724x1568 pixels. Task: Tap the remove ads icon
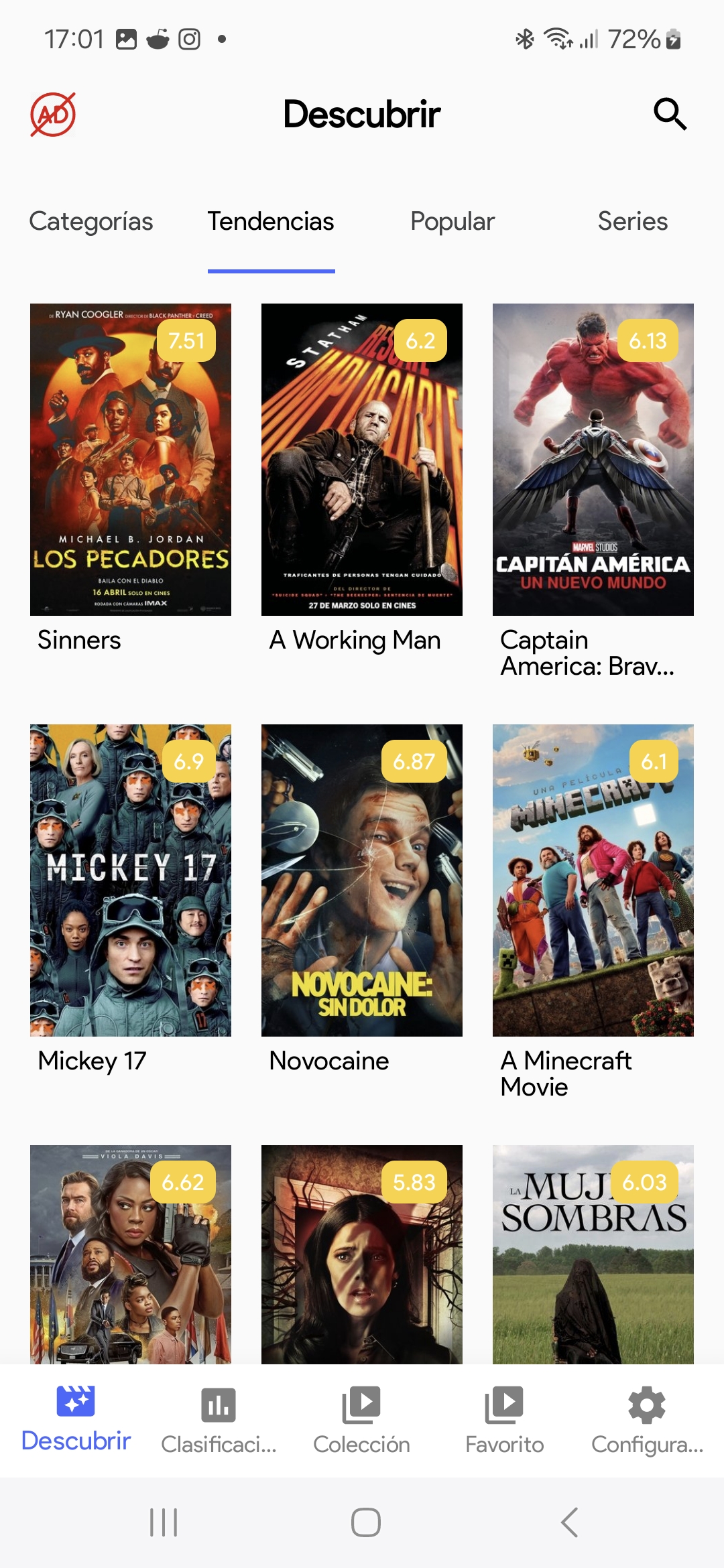click(x=53, y=115)
